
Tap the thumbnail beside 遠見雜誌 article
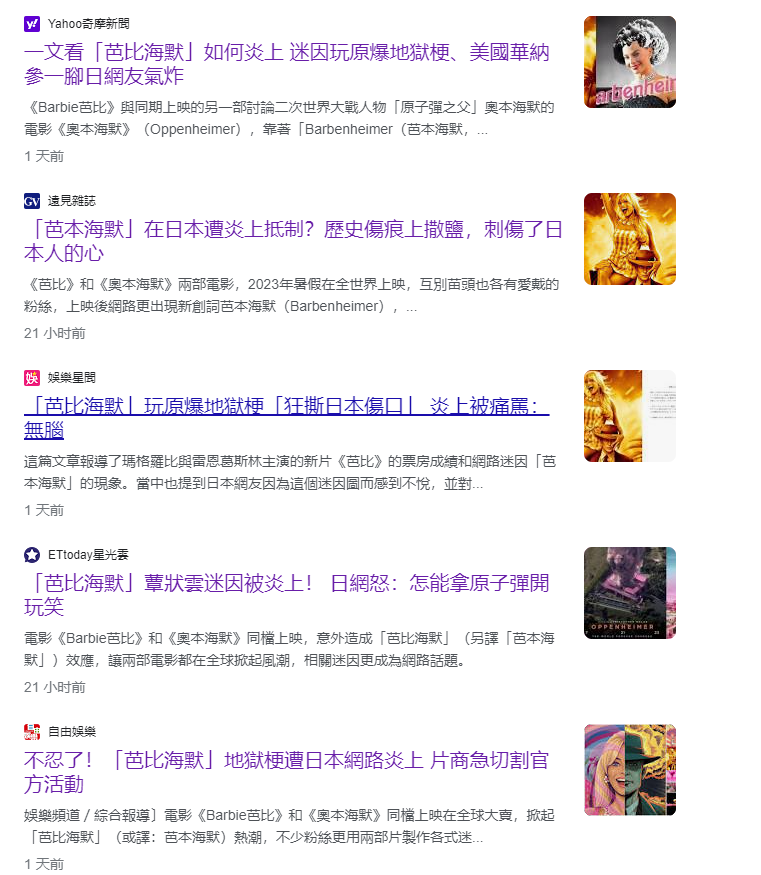(x=630, y=239)
